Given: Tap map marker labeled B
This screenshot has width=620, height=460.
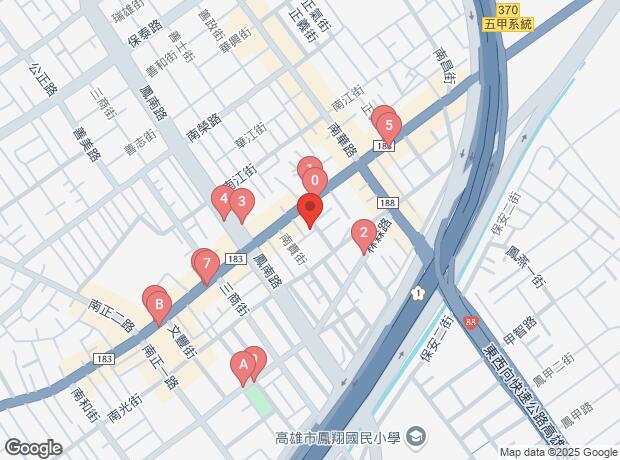Looking at the screenshot, I should point(159,304).
